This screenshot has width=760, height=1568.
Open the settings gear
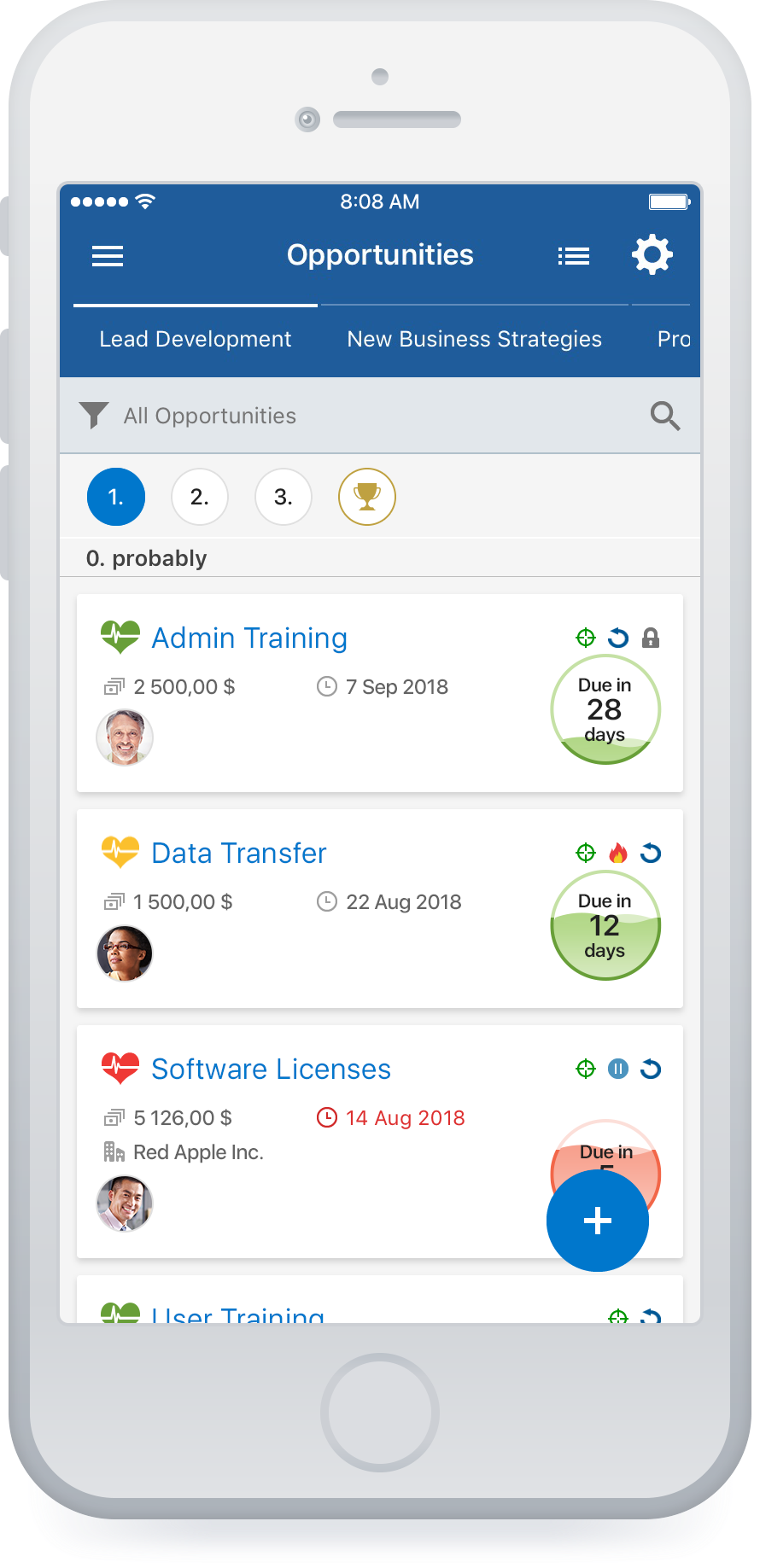[652, 255]
